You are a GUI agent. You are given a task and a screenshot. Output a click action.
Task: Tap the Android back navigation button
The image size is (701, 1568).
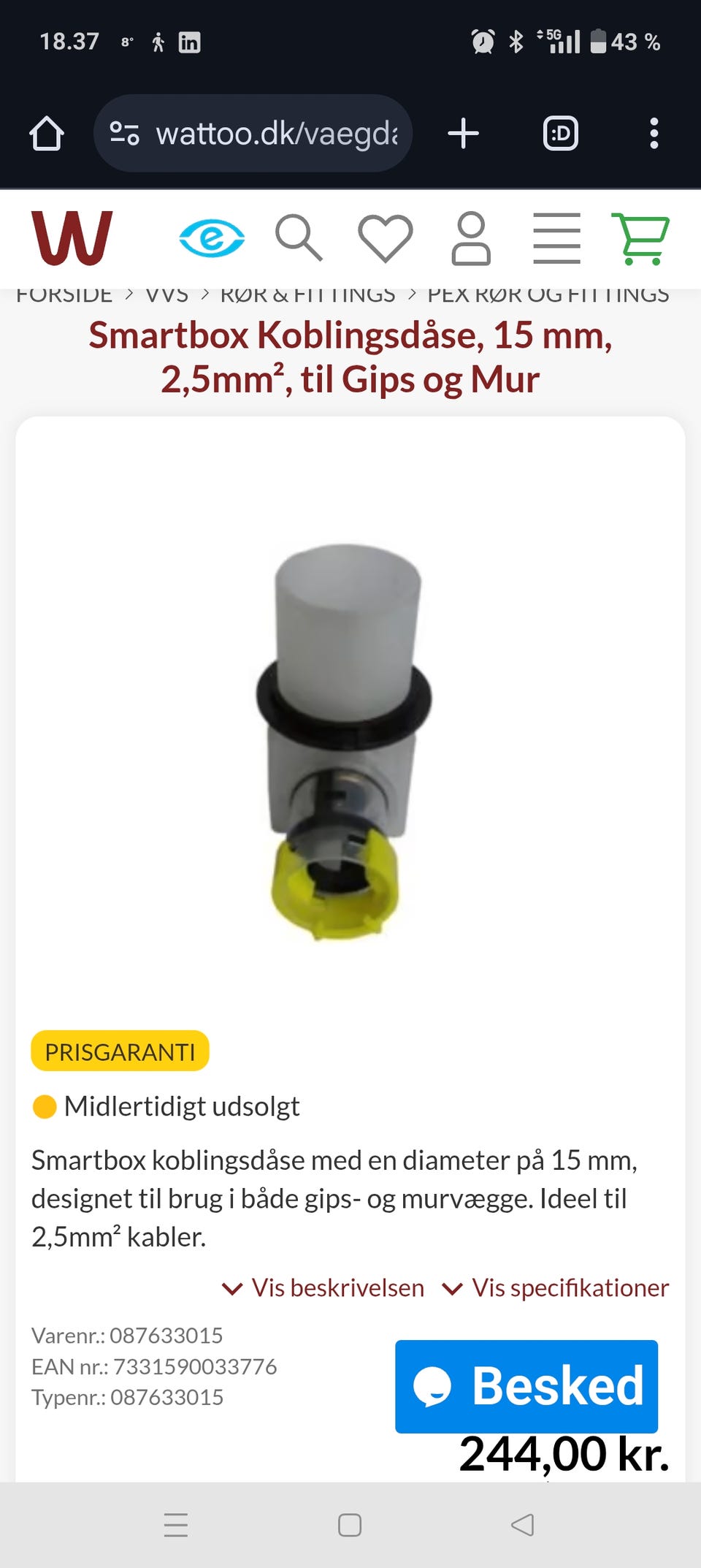tap(523, 1525)
